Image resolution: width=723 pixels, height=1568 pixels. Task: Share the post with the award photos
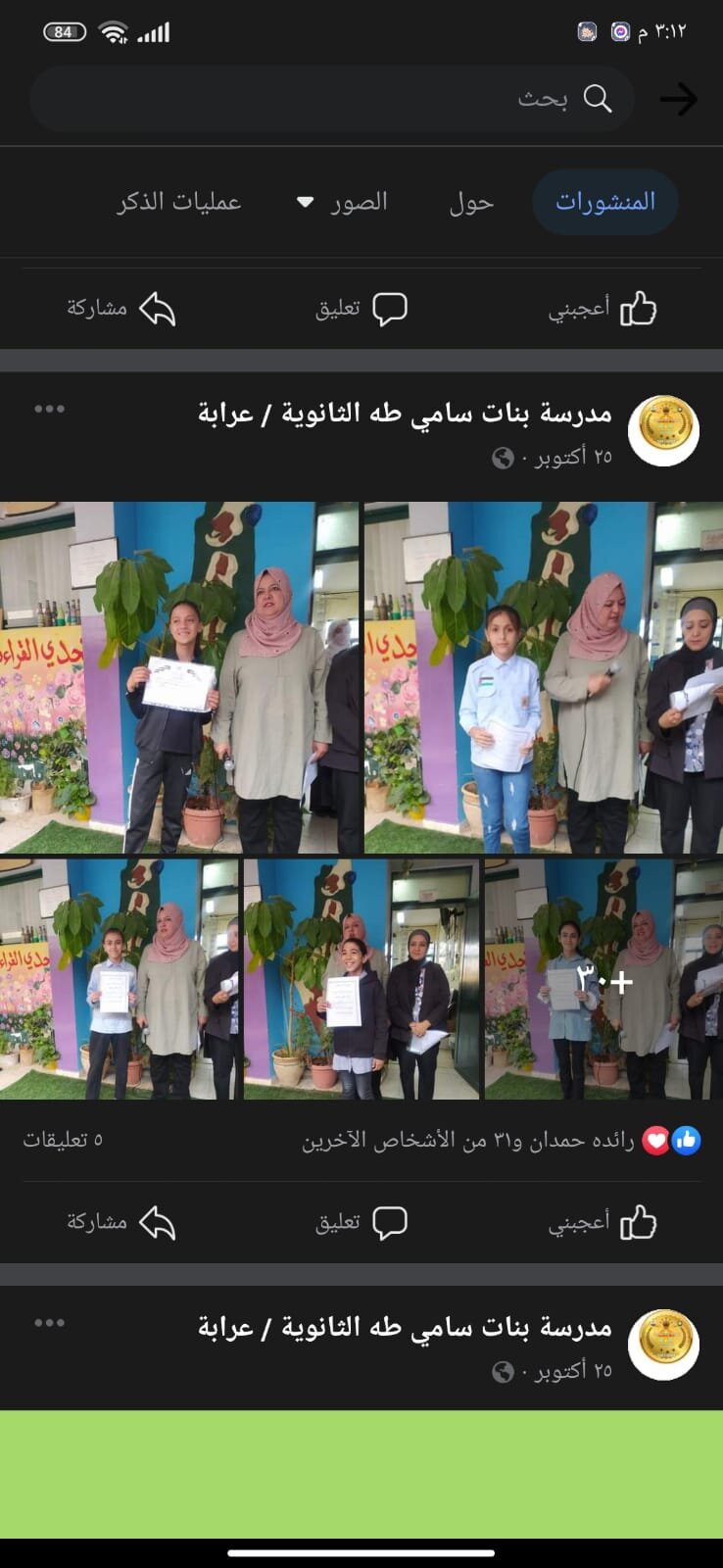(x=120, y=1222)
